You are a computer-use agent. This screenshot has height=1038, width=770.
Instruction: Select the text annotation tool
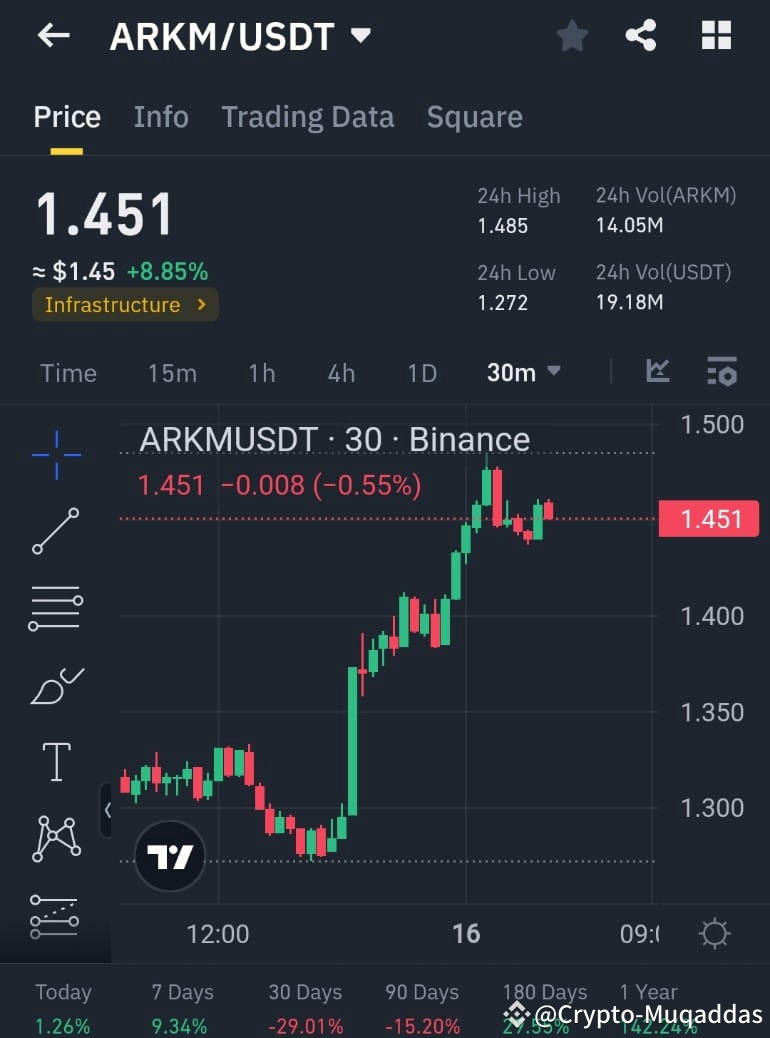point(56,762)
